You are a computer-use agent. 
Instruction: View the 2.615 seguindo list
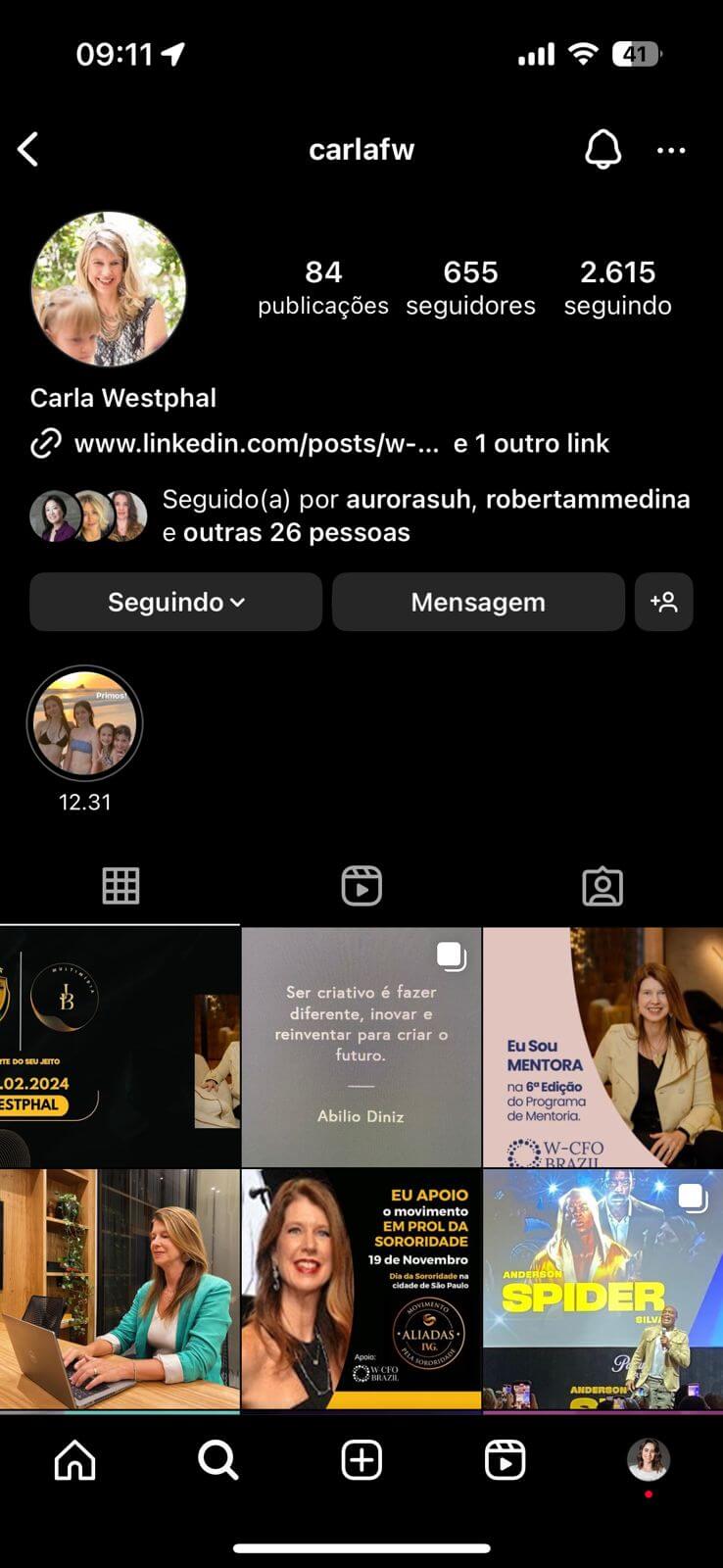coord(617,287)
